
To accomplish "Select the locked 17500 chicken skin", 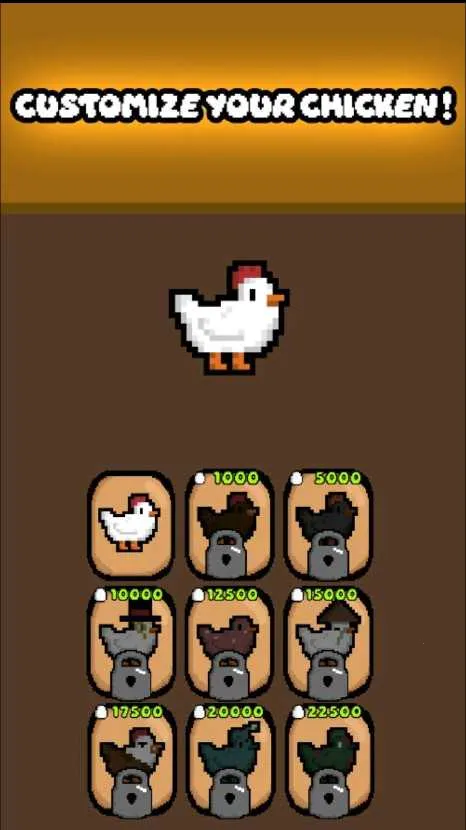I will pos(130,760).
